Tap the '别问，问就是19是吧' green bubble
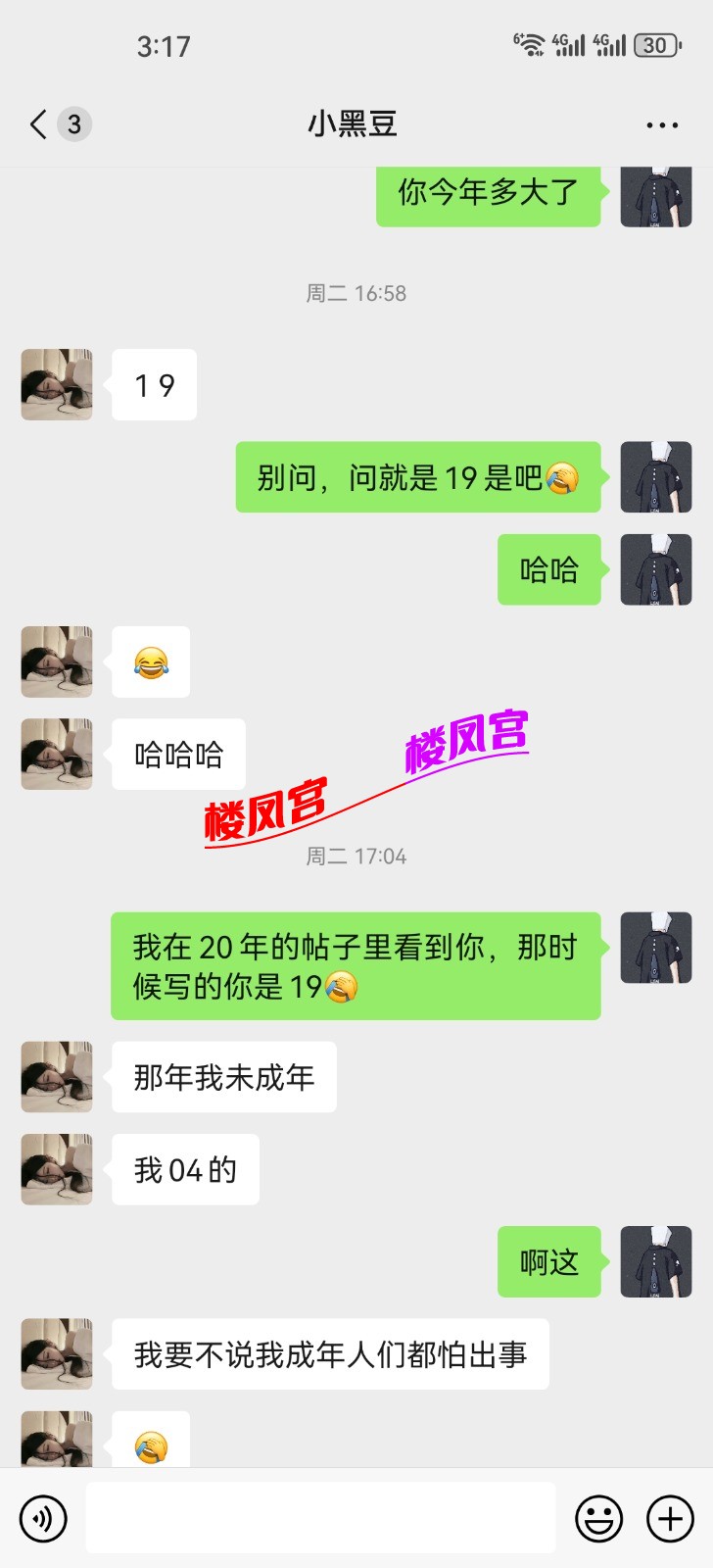Screen dimensions: 713x1568 (x=418, y=477)
